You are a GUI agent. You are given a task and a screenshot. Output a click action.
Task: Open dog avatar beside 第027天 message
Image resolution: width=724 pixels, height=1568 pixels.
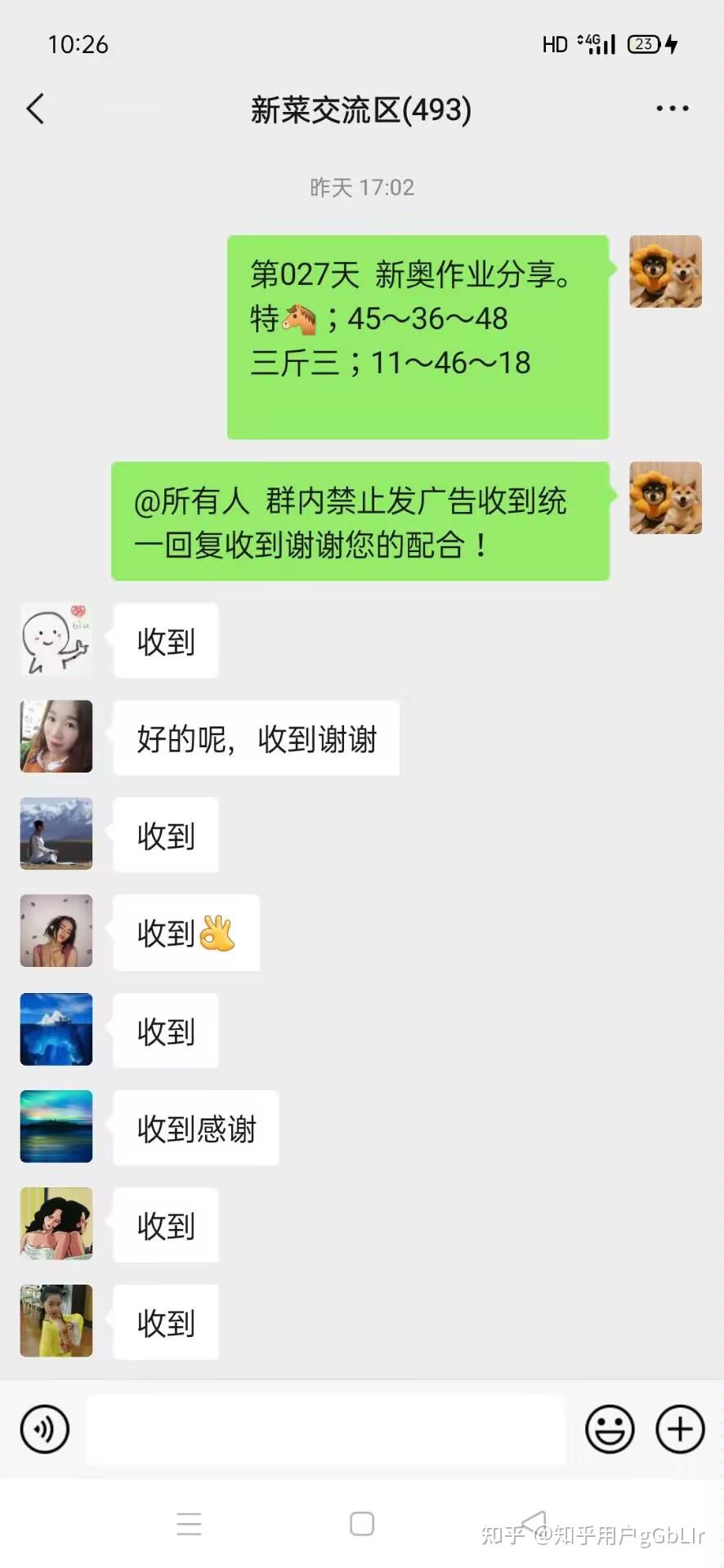(x=665, y=271)
